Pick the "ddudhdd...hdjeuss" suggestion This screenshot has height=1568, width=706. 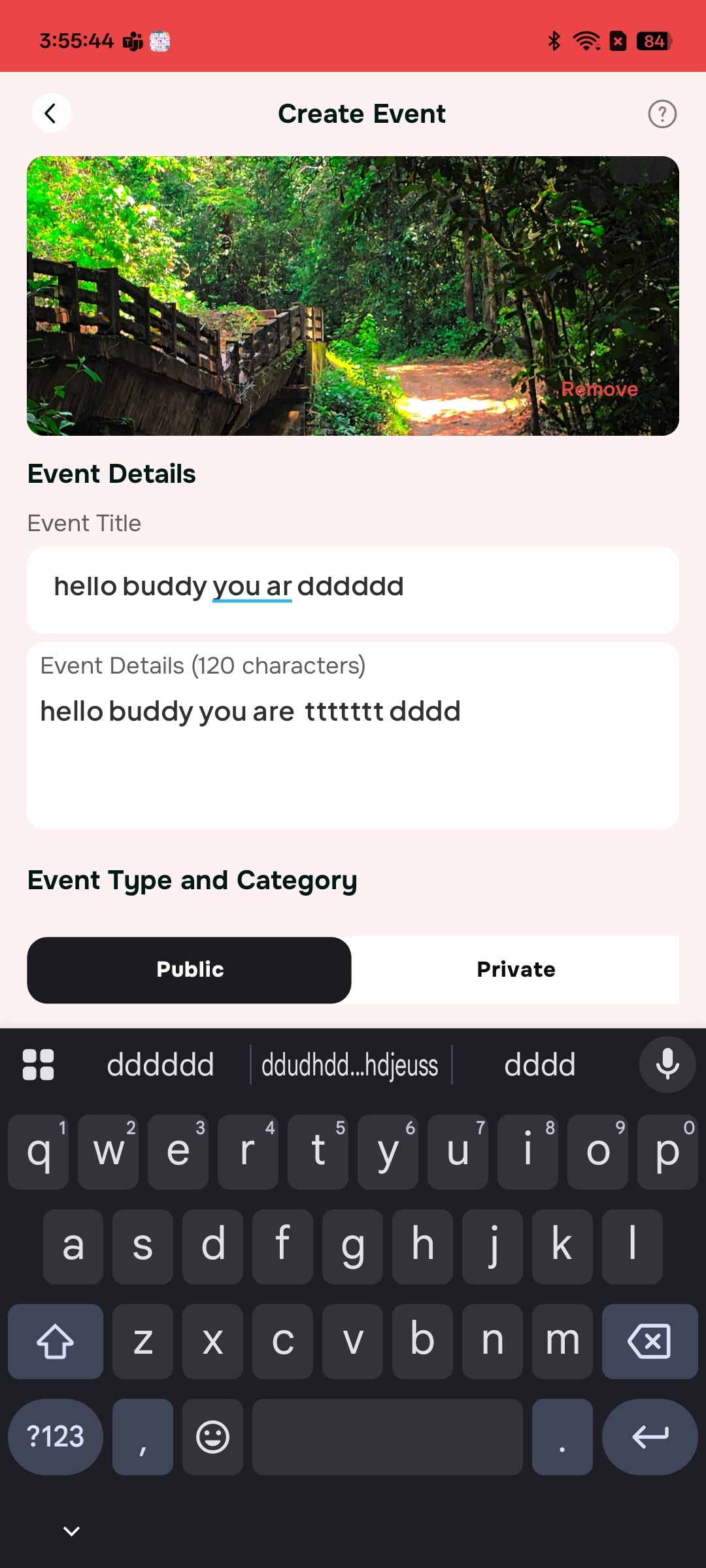(x=350, y=1064)
